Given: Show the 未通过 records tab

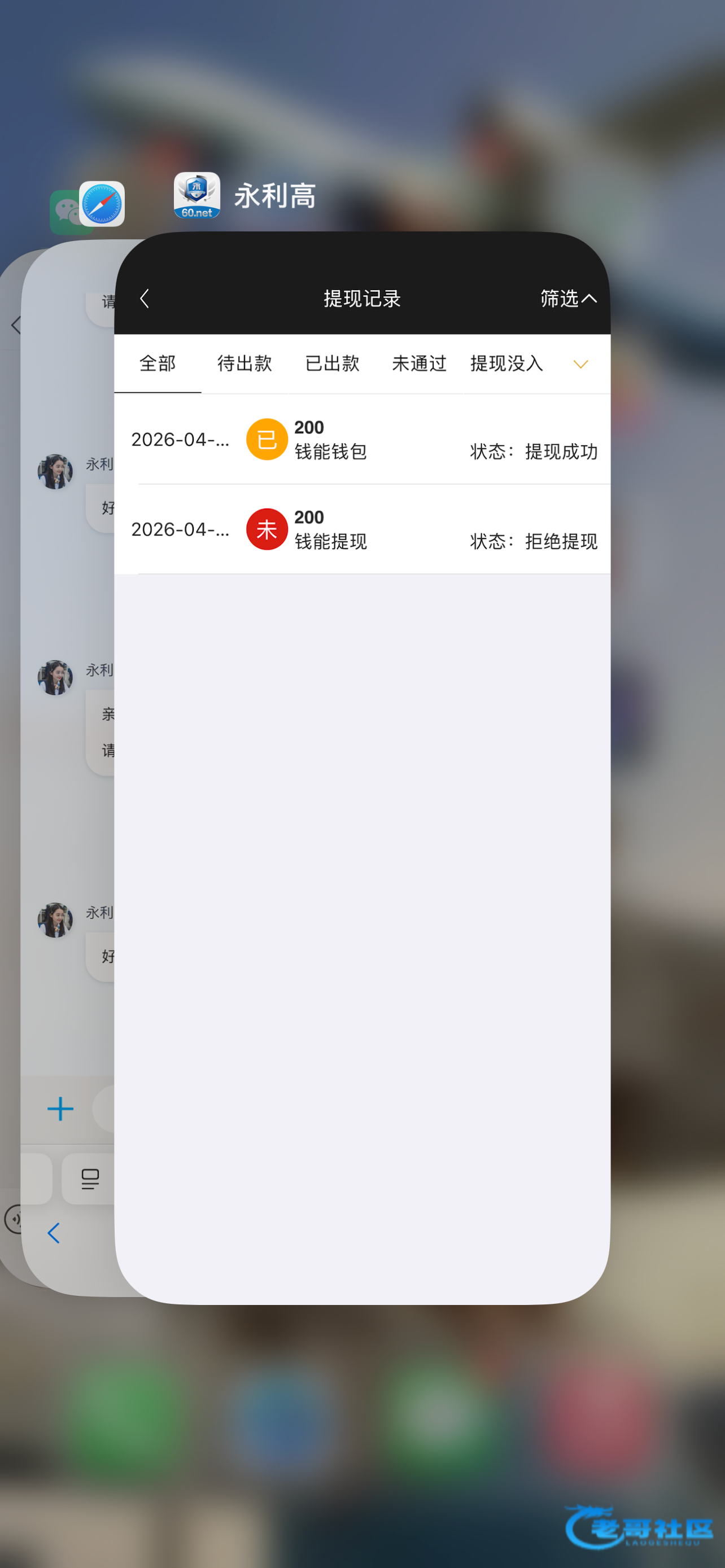Looking at the screenshot, I should tap(420, 363).
